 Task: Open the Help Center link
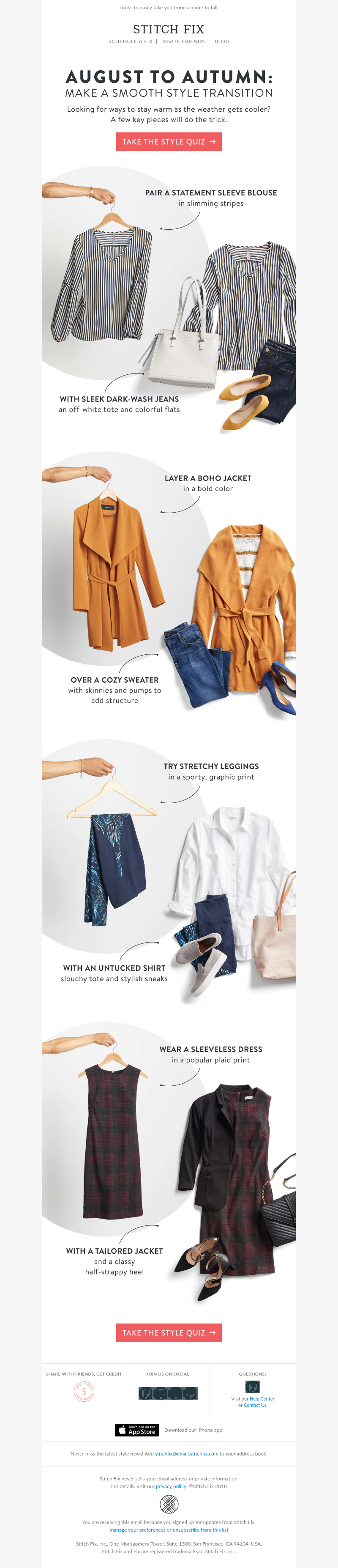click(x=262, y=1399)
